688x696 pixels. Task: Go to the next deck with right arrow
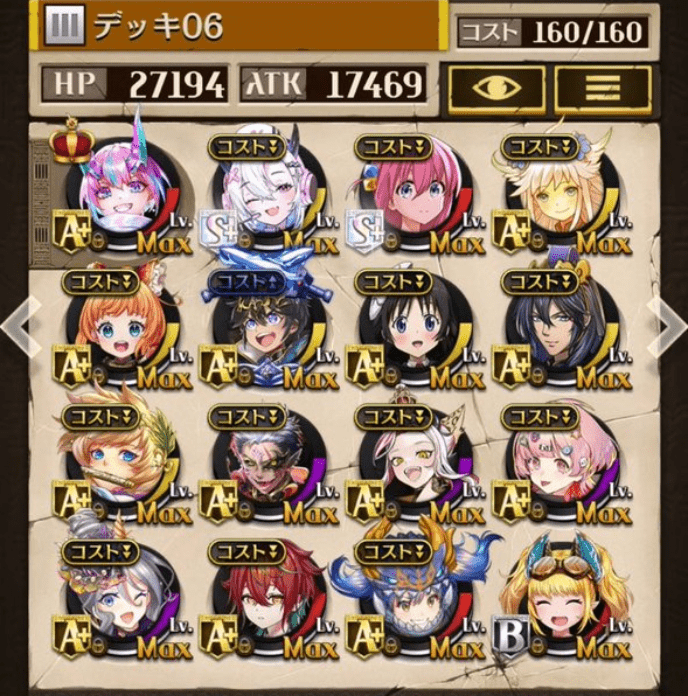(668, 325)
